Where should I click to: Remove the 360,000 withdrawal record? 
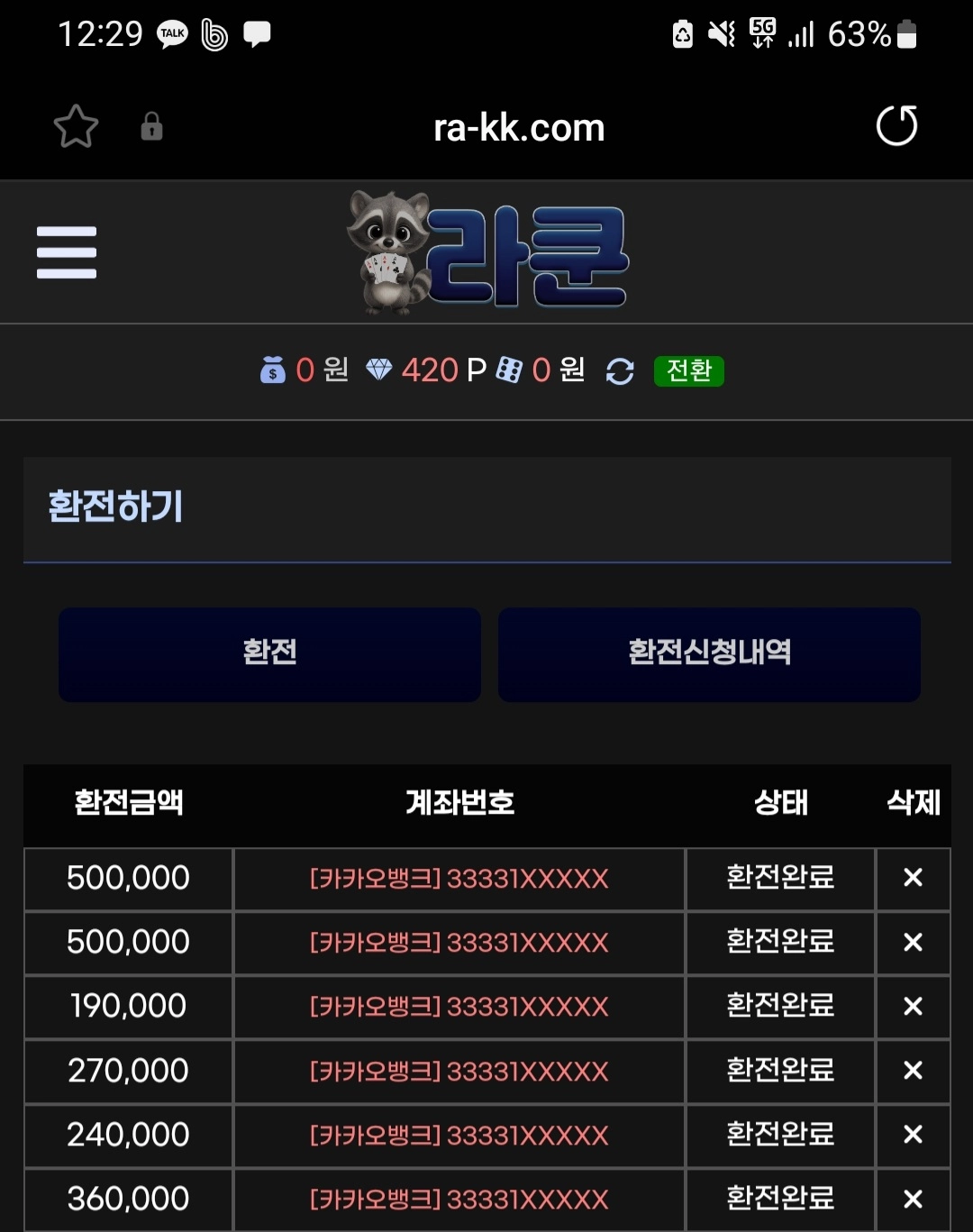click(x=913, y=1199)
